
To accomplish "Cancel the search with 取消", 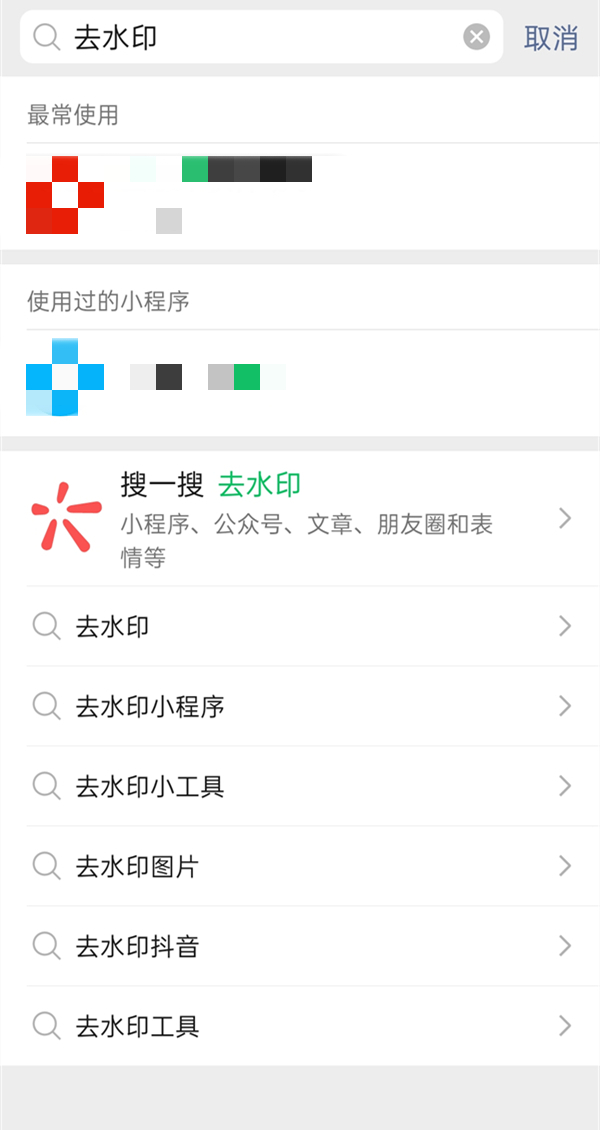I will coord(551,38).
